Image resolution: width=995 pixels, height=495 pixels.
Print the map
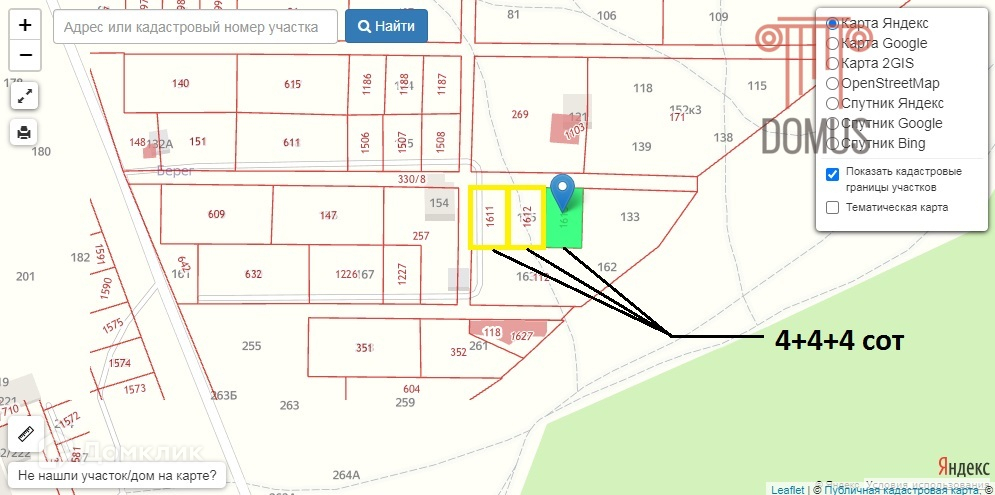point(25,131)
